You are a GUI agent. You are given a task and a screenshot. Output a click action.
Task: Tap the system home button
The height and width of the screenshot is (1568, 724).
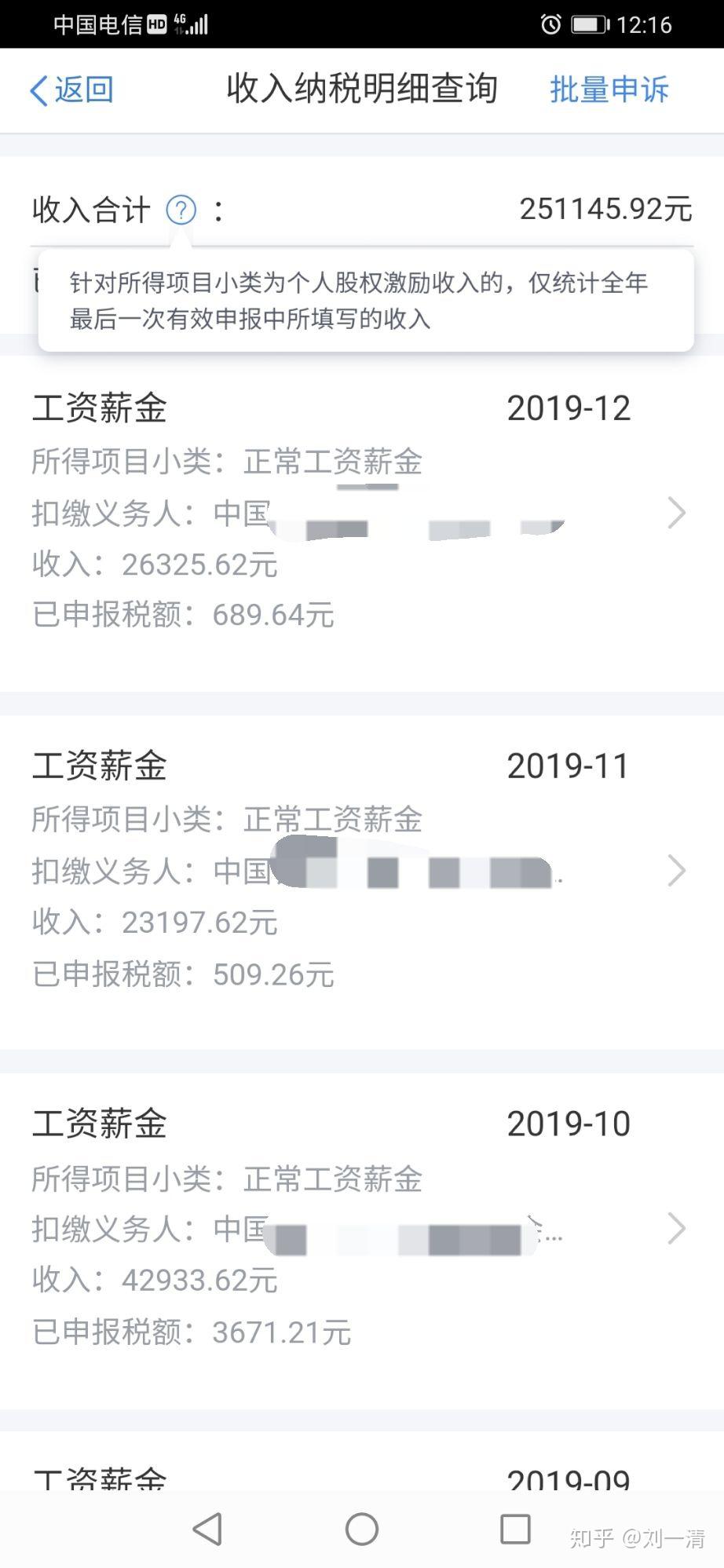pos(362,1529)
